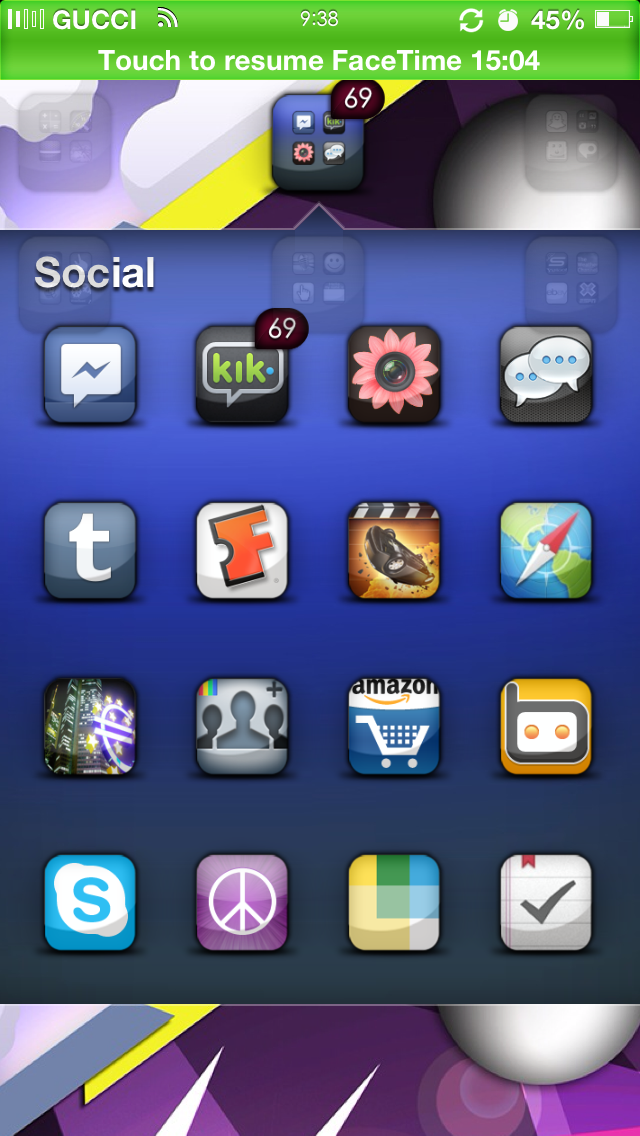Open the pink flower camera app
The width and height of the screenshot is (640, 1136).
pyautogui.click(x=394, y=374)
